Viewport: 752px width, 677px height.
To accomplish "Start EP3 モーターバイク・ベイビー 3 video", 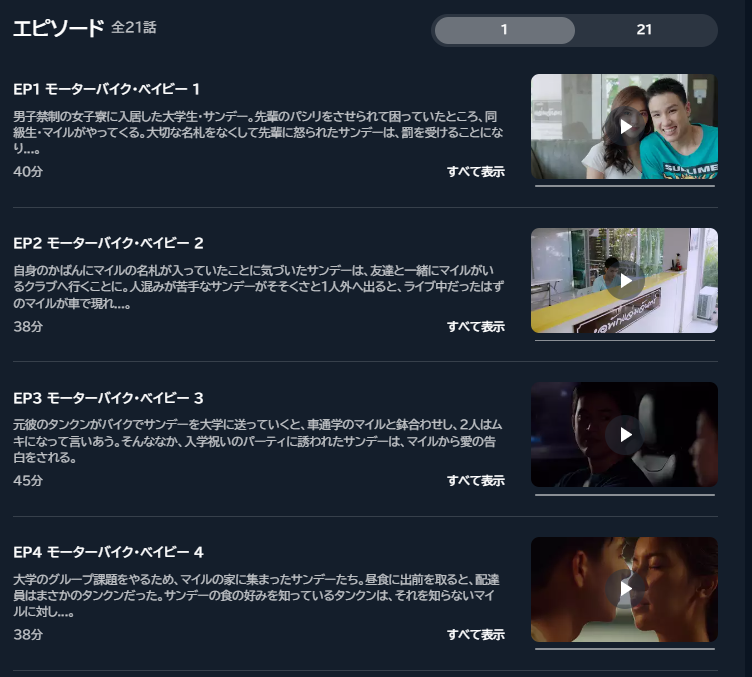I will [625, 434].
